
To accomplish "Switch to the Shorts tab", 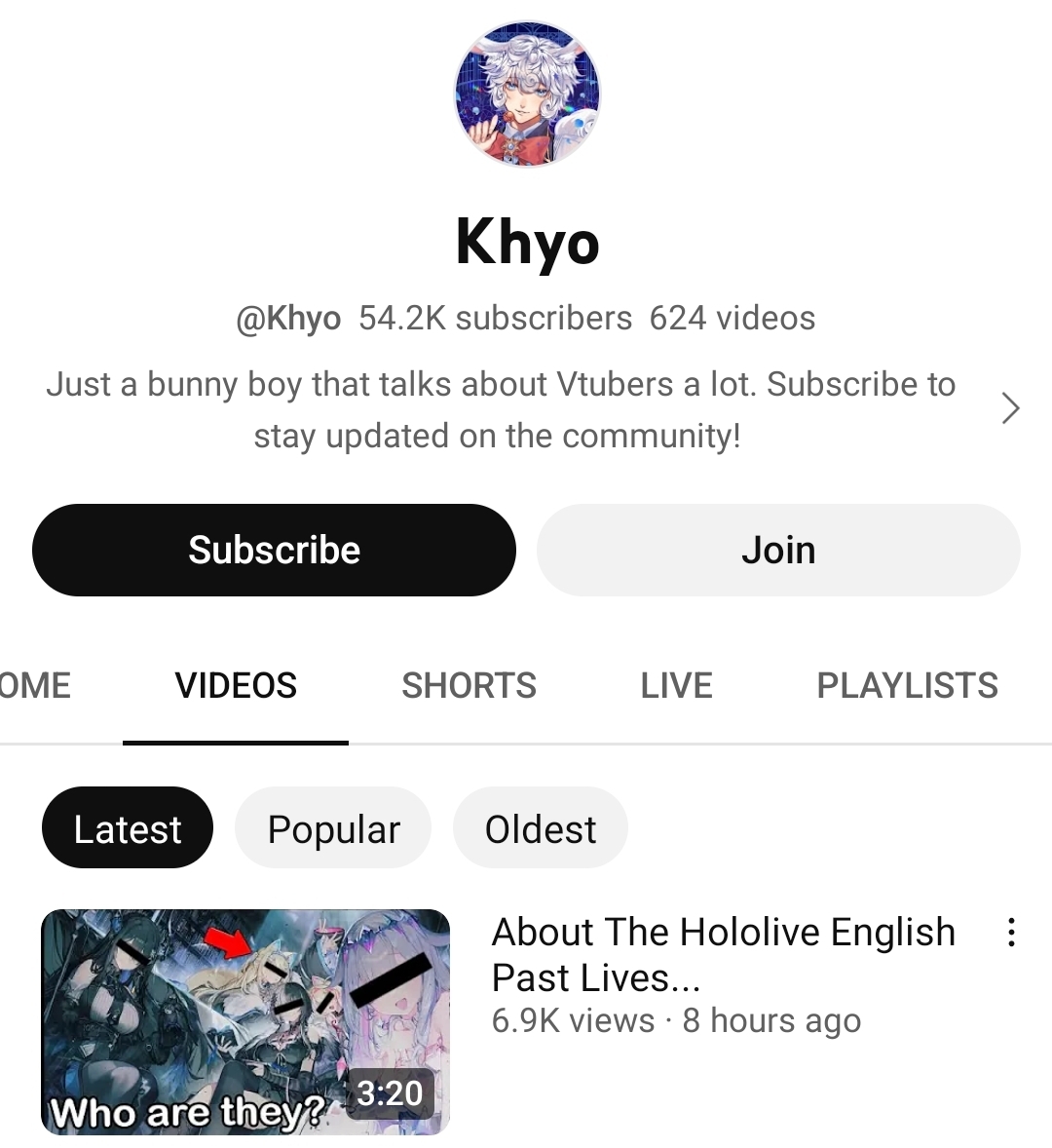I will point(469,685).
